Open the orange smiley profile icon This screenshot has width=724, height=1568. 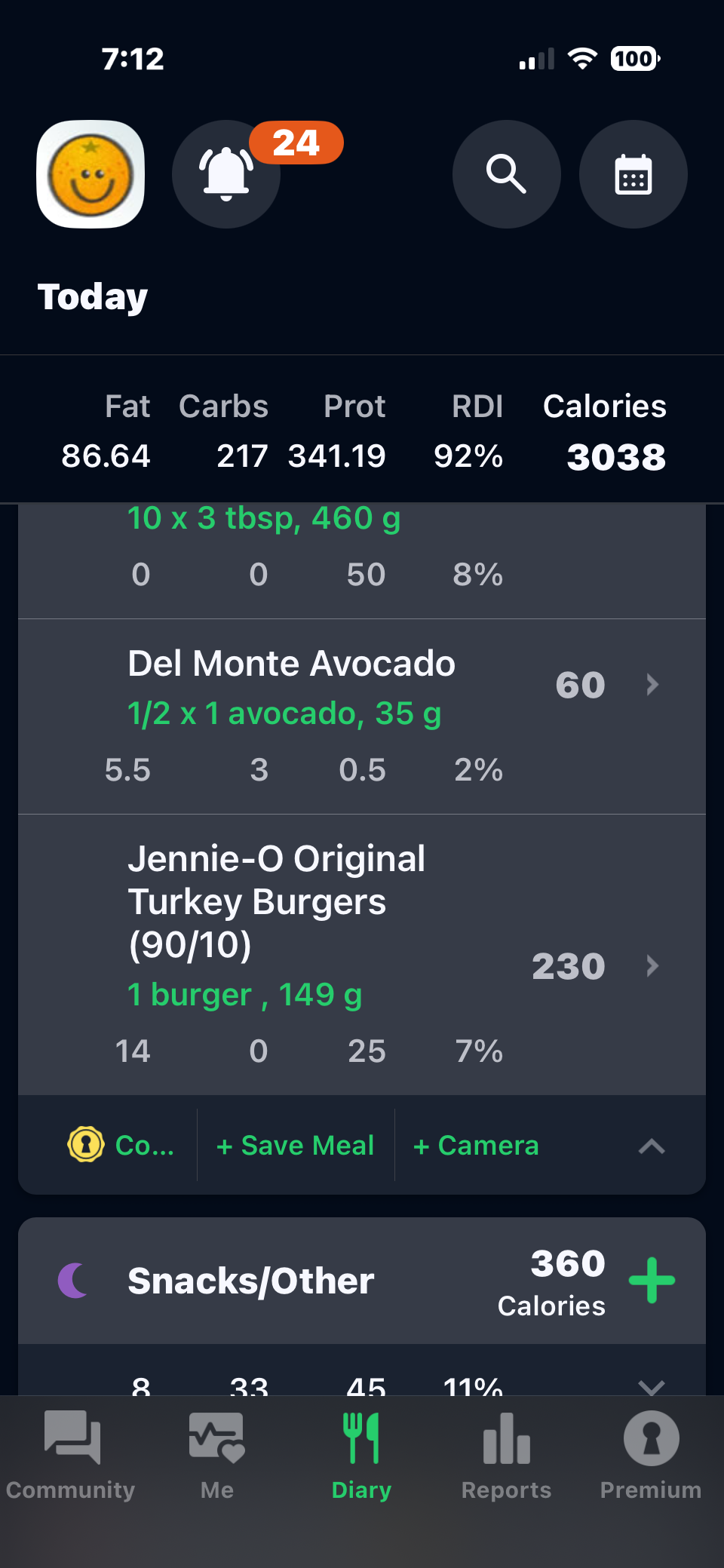click(90, 174)
